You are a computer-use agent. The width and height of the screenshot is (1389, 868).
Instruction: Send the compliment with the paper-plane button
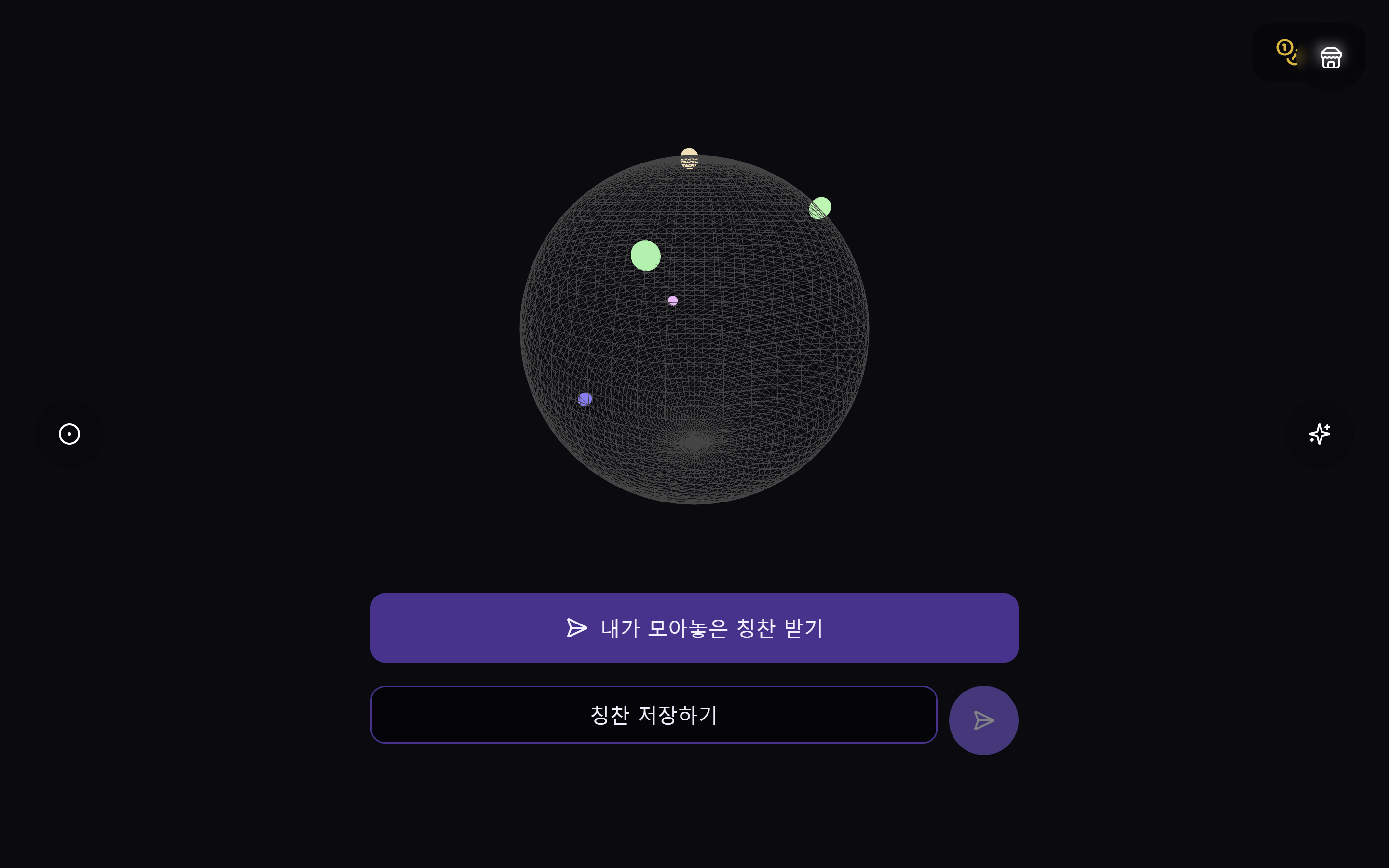pyautogui.click(x=983, y=720)
